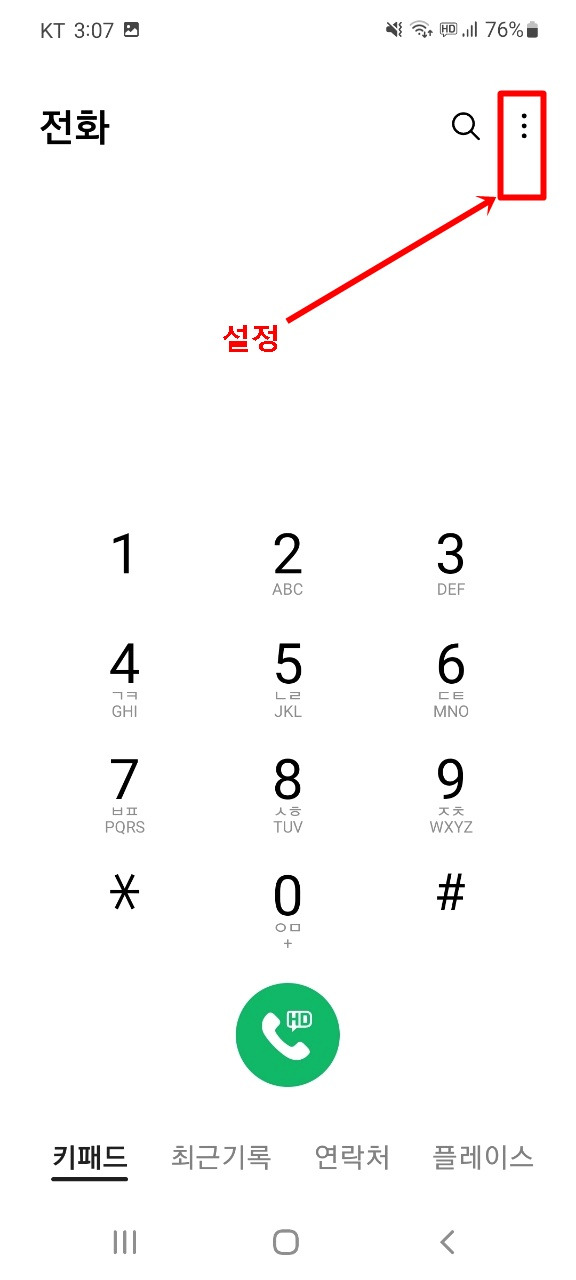Screen dimensions: 576x1280
Task: Tap the 4 GHI key
Action: click(124, 681)
